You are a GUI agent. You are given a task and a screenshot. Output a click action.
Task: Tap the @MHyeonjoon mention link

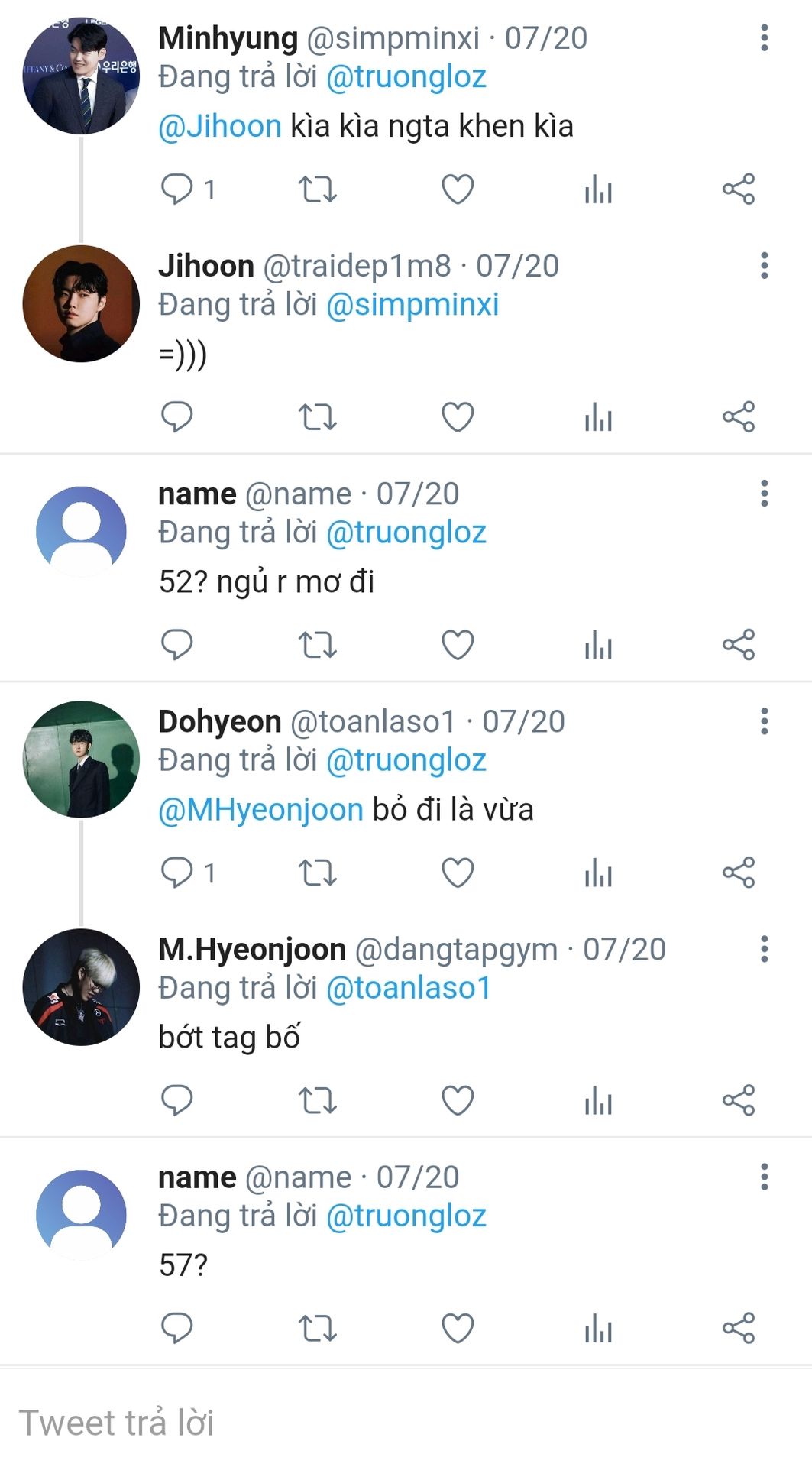(x=260, y=809)
